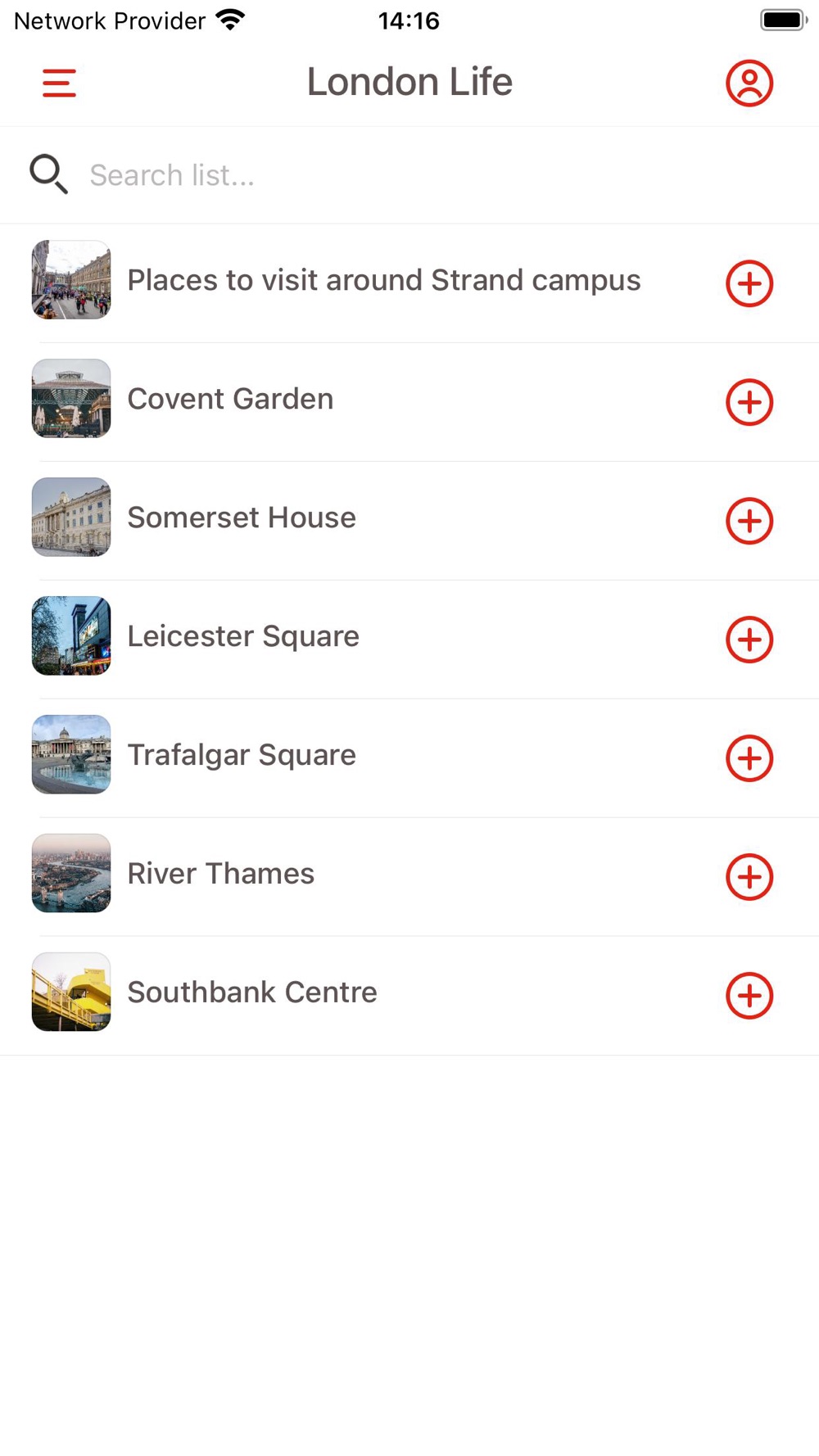Add Somerset House with plus icon
The height and width of the screenshot is (1456, 819).
[749, 521]
